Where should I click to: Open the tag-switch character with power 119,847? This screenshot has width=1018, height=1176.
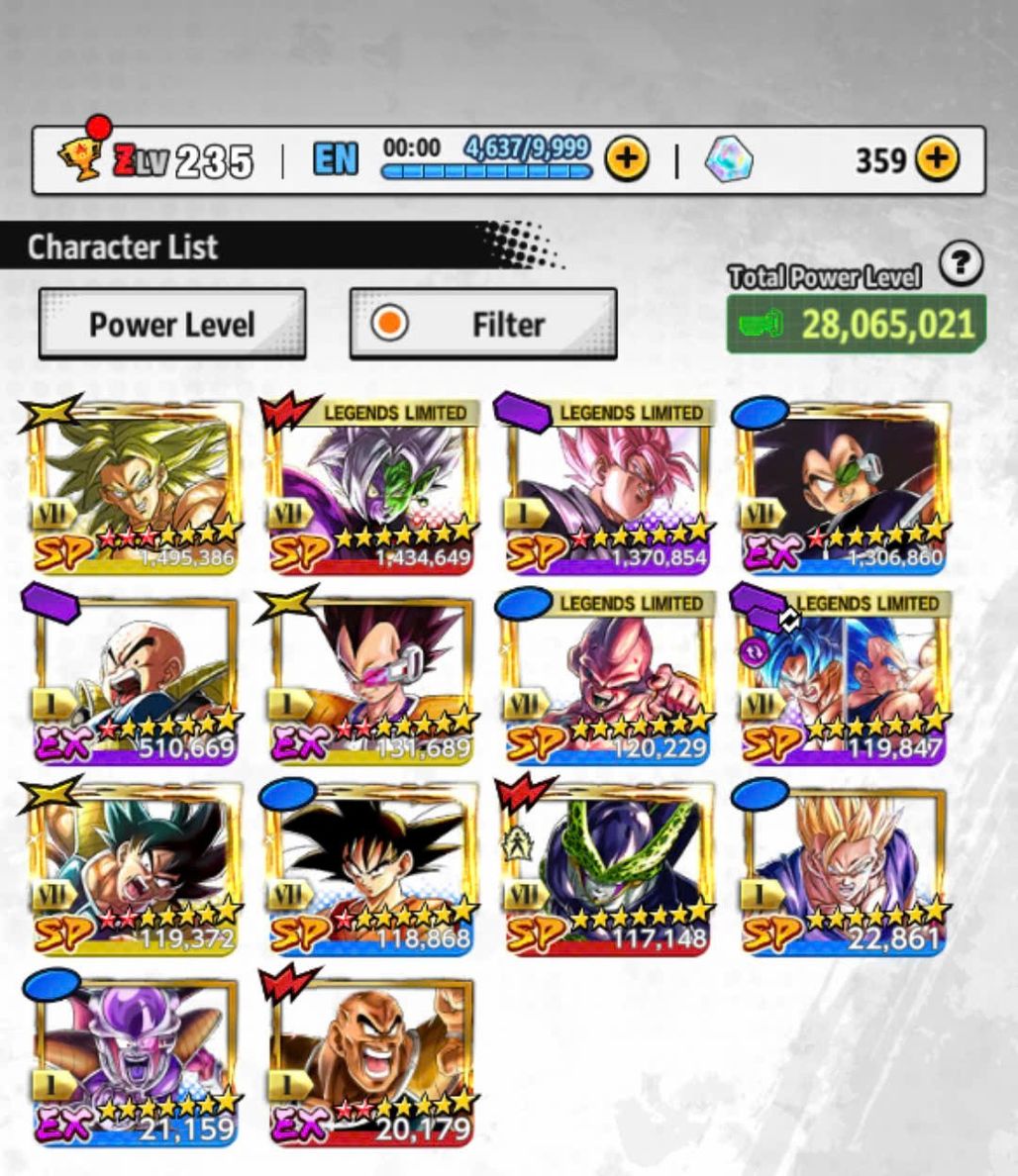point(844,678)
